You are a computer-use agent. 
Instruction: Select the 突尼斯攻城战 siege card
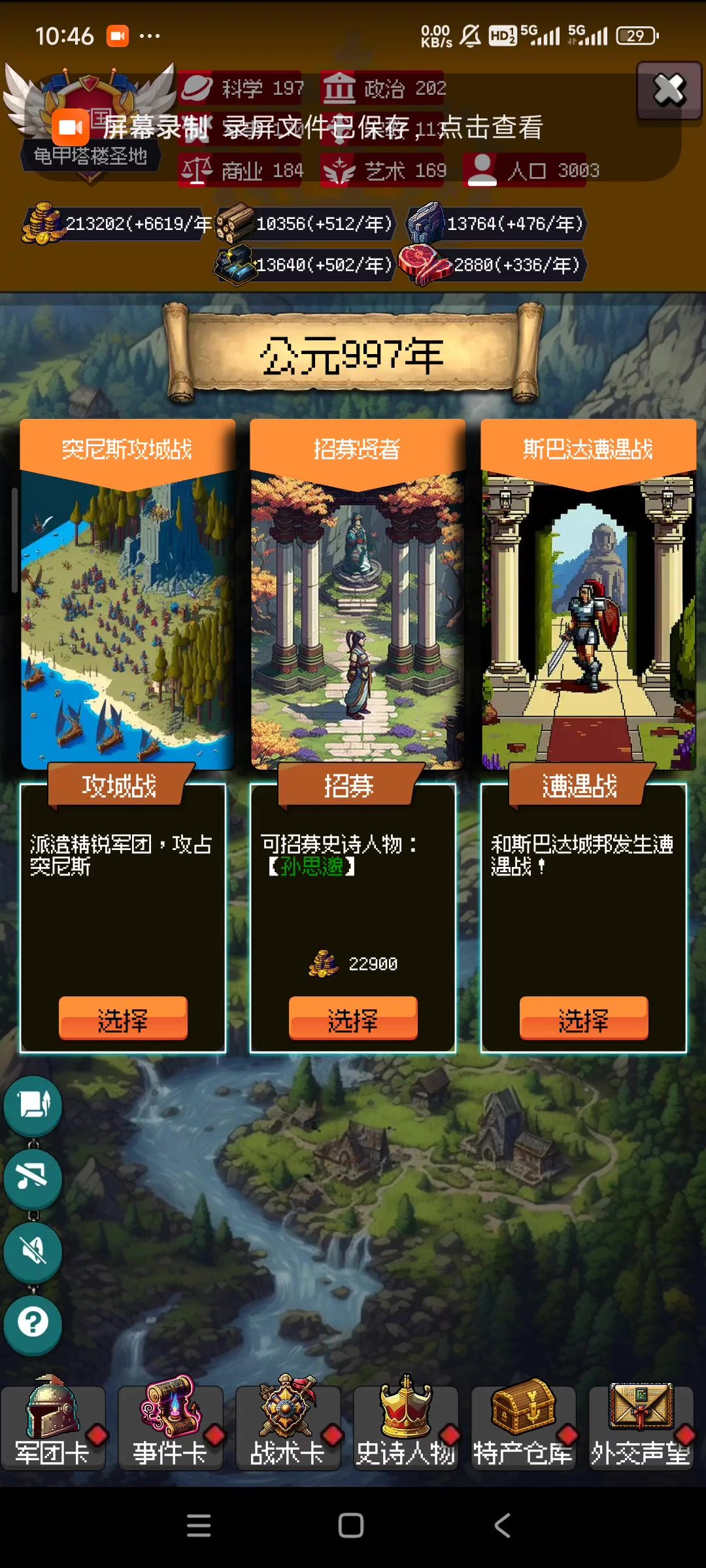123,1018
